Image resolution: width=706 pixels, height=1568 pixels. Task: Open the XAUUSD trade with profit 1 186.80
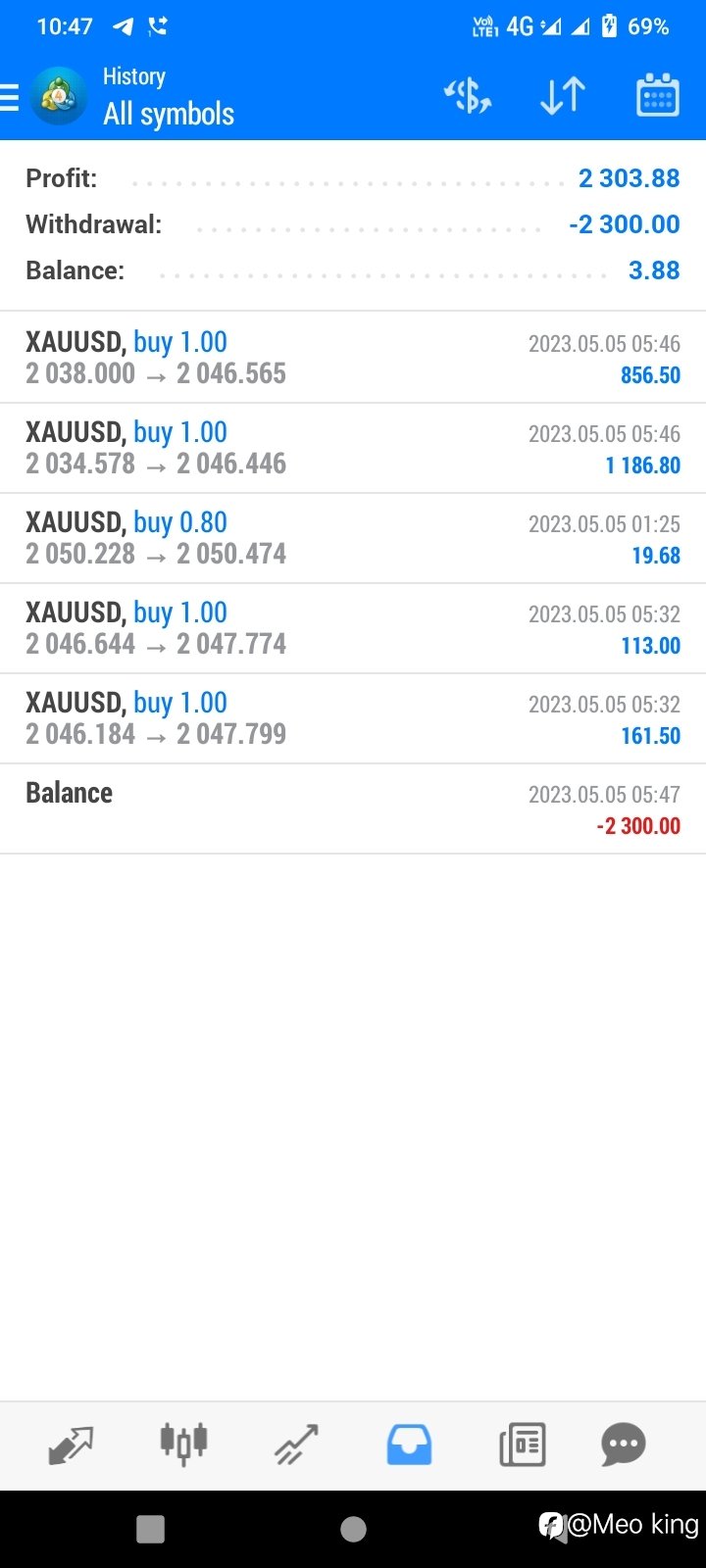(353, 448)
